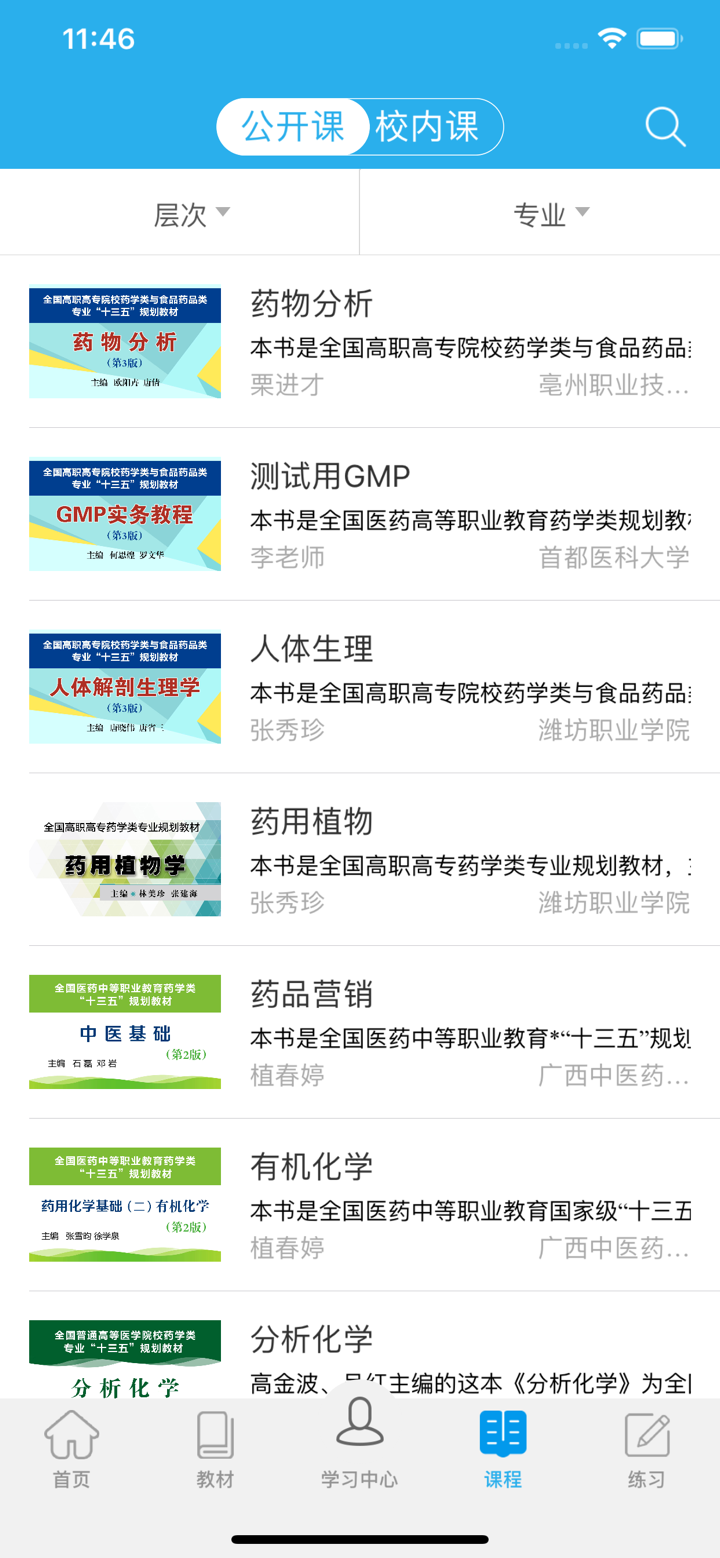This screenshot has width=720, height=1558.
Task: Open the search function
Action: point(663,127)
